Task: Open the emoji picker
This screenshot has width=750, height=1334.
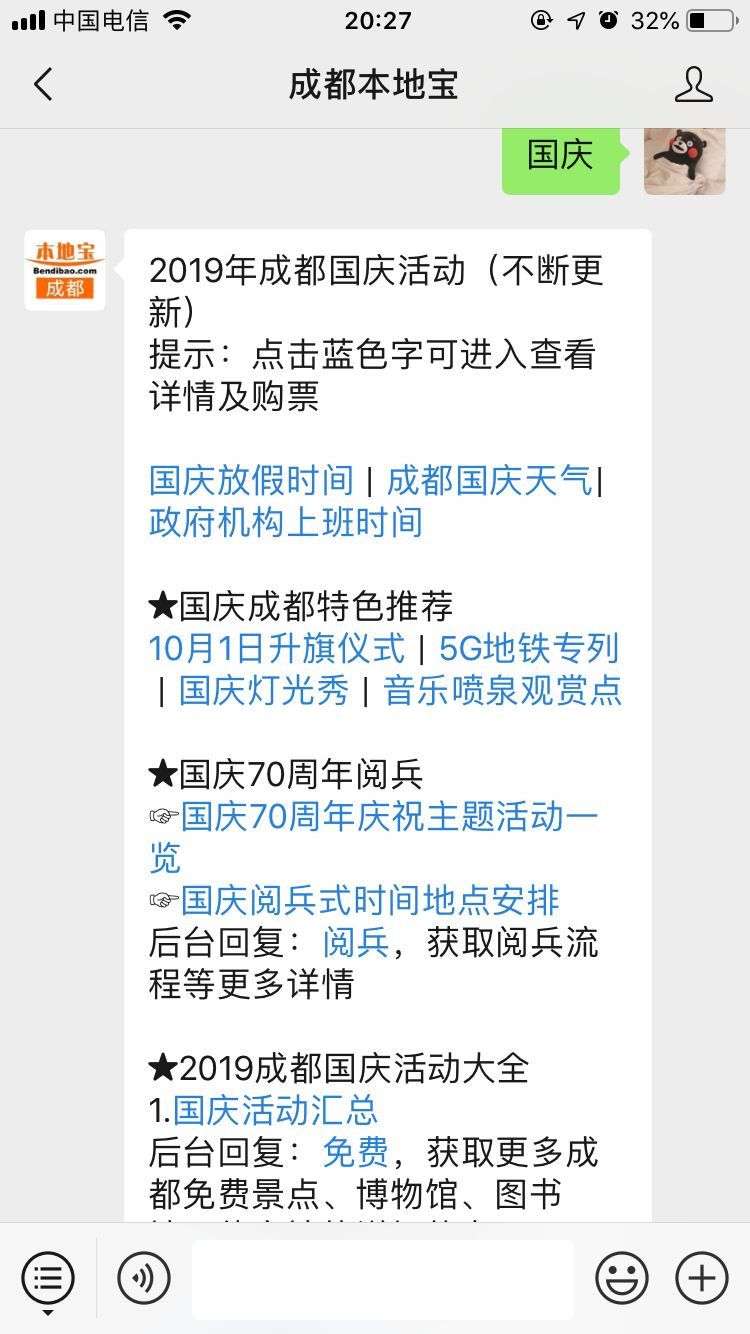Action: click(x=622, y=1278)
